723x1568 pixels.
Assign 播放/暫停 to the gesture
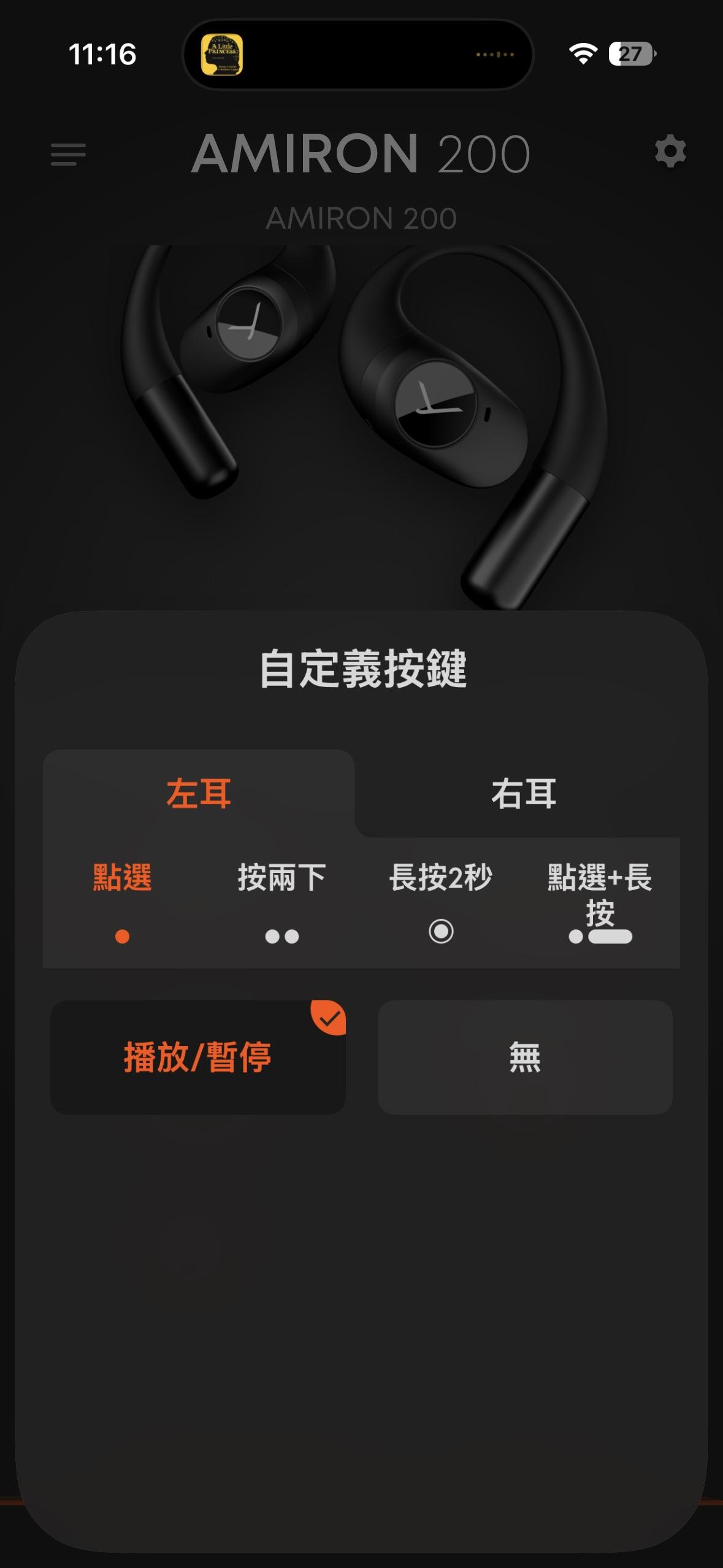[197, 1057]
